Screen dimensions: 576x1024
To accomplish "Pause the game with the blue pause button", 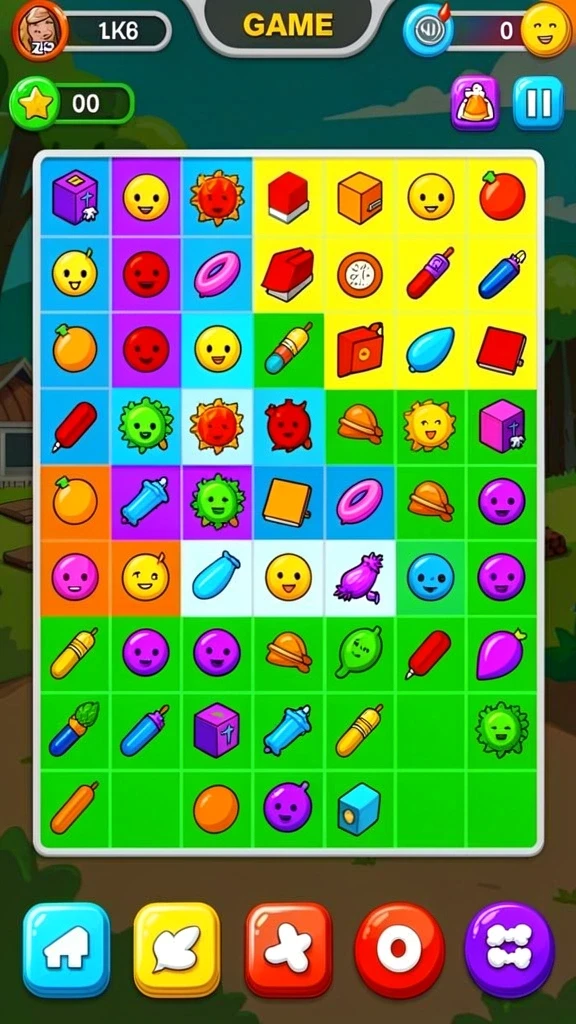I will (538, 103).
